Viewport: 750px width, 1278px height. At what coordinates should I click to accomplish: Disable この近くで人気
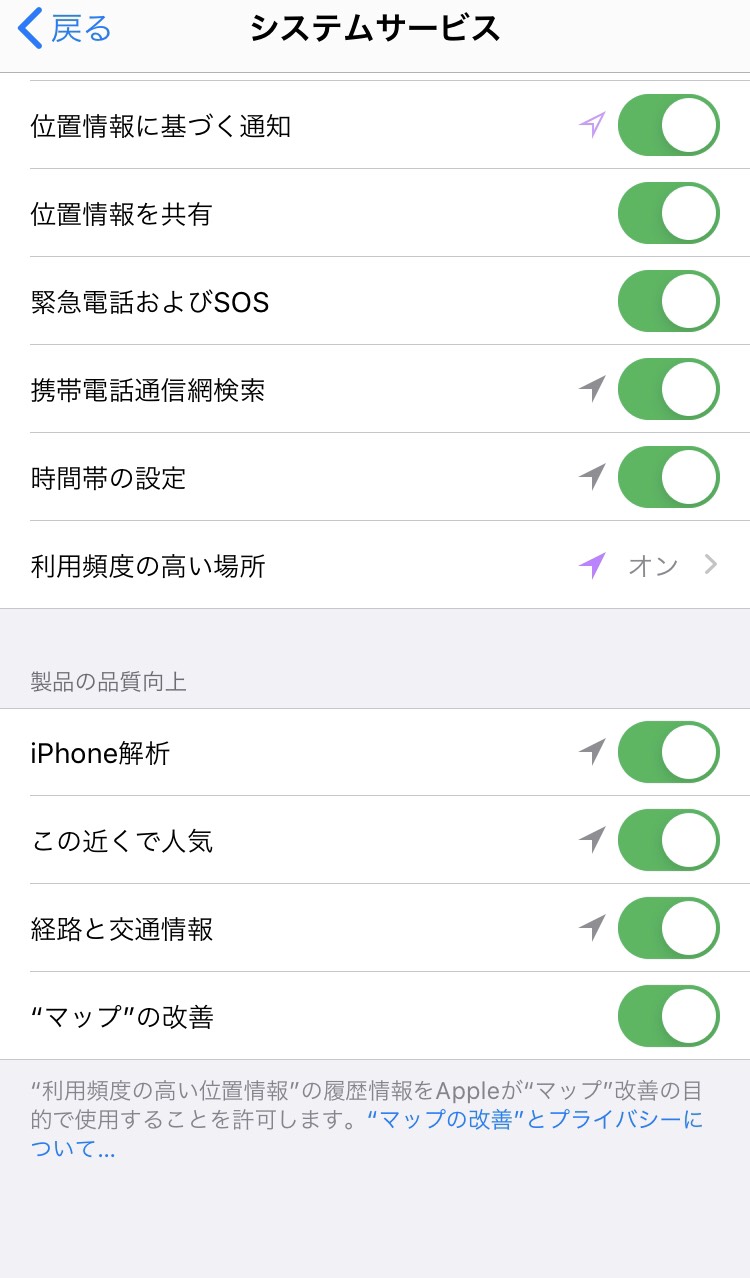pos(668,840)
